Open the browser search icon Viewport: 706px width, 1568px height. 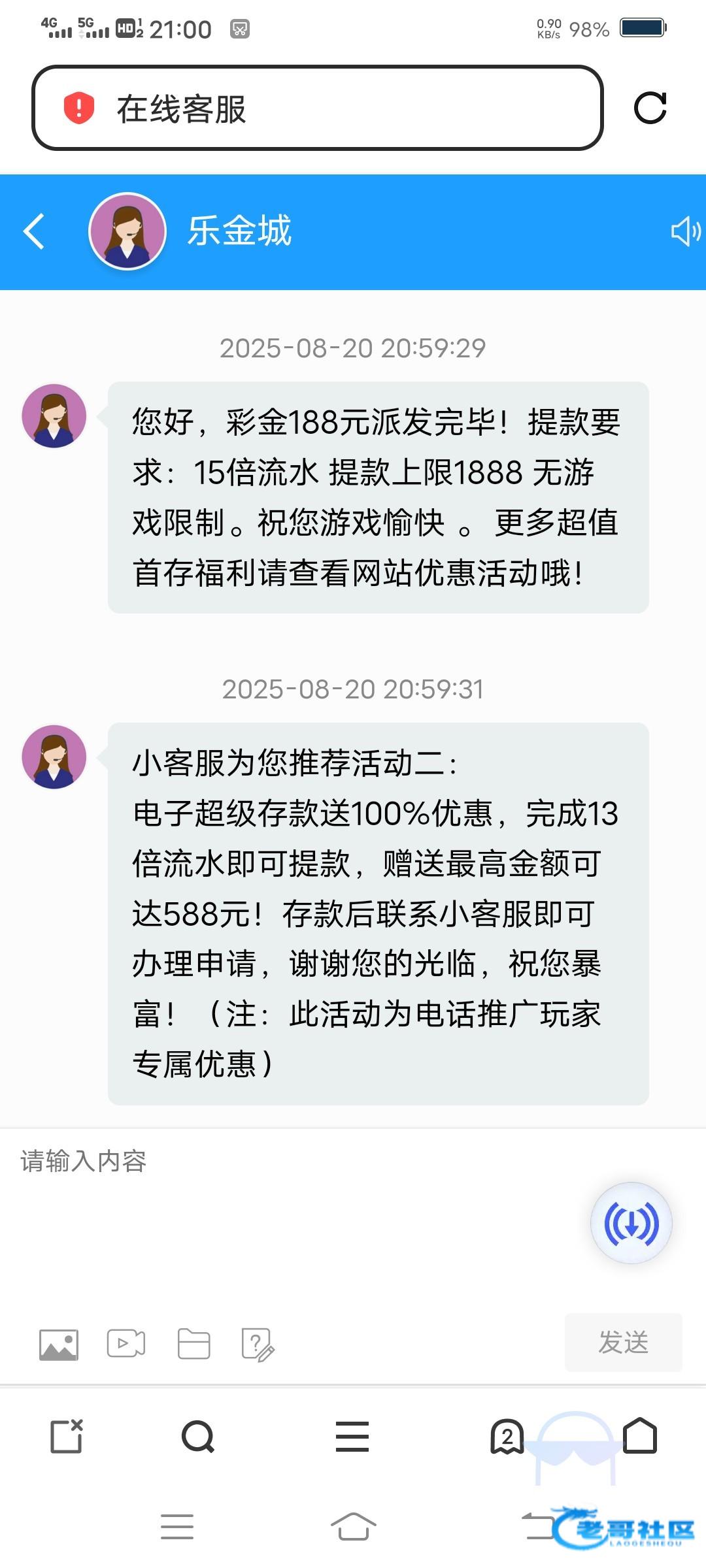click(x=198, y=1437)
